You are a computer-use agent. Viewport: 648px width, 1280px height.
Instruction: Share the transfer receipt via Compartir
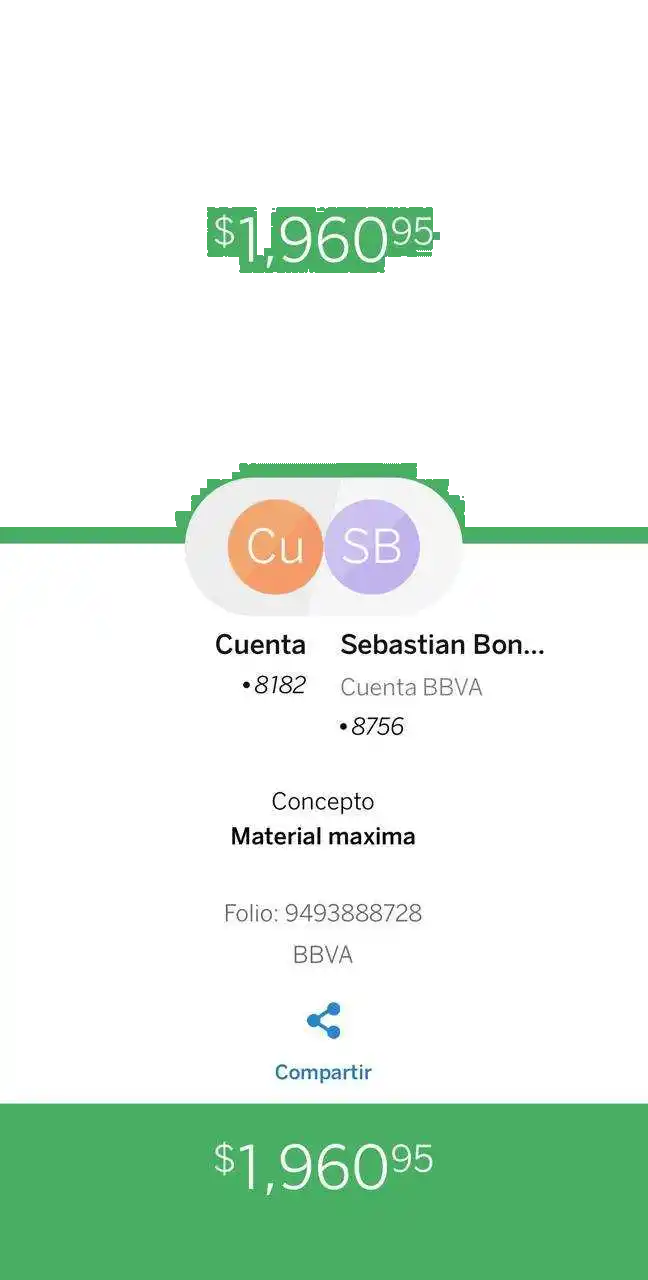[323, 1040]
